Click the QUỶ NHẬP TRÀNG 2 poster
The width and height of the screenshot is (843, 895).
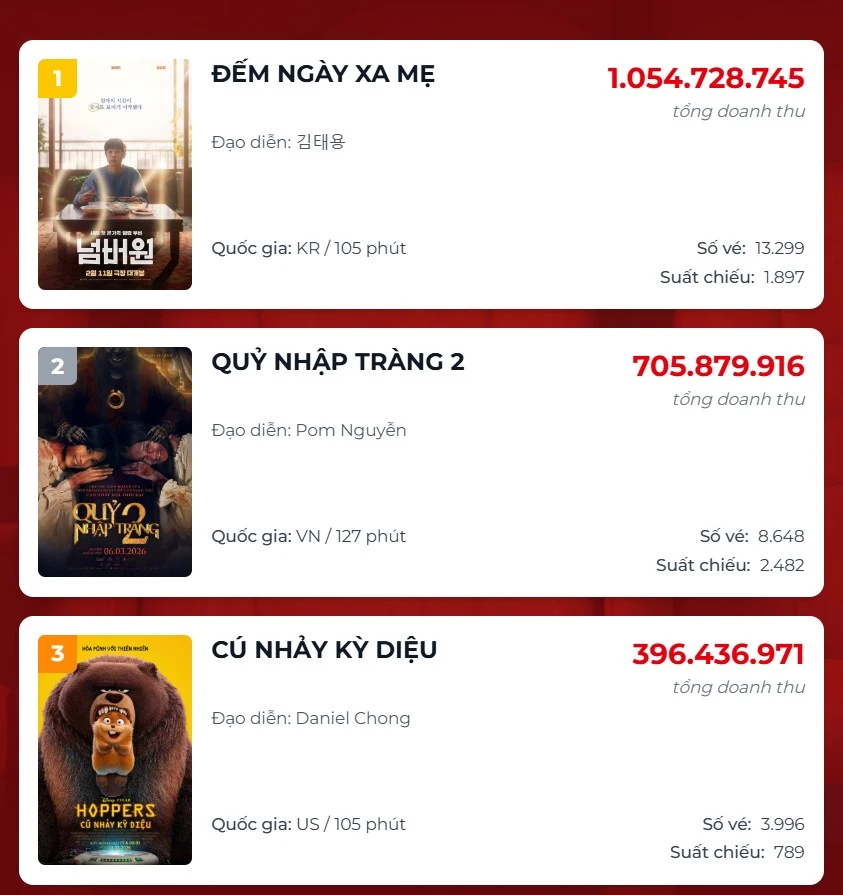coord(114,461)
